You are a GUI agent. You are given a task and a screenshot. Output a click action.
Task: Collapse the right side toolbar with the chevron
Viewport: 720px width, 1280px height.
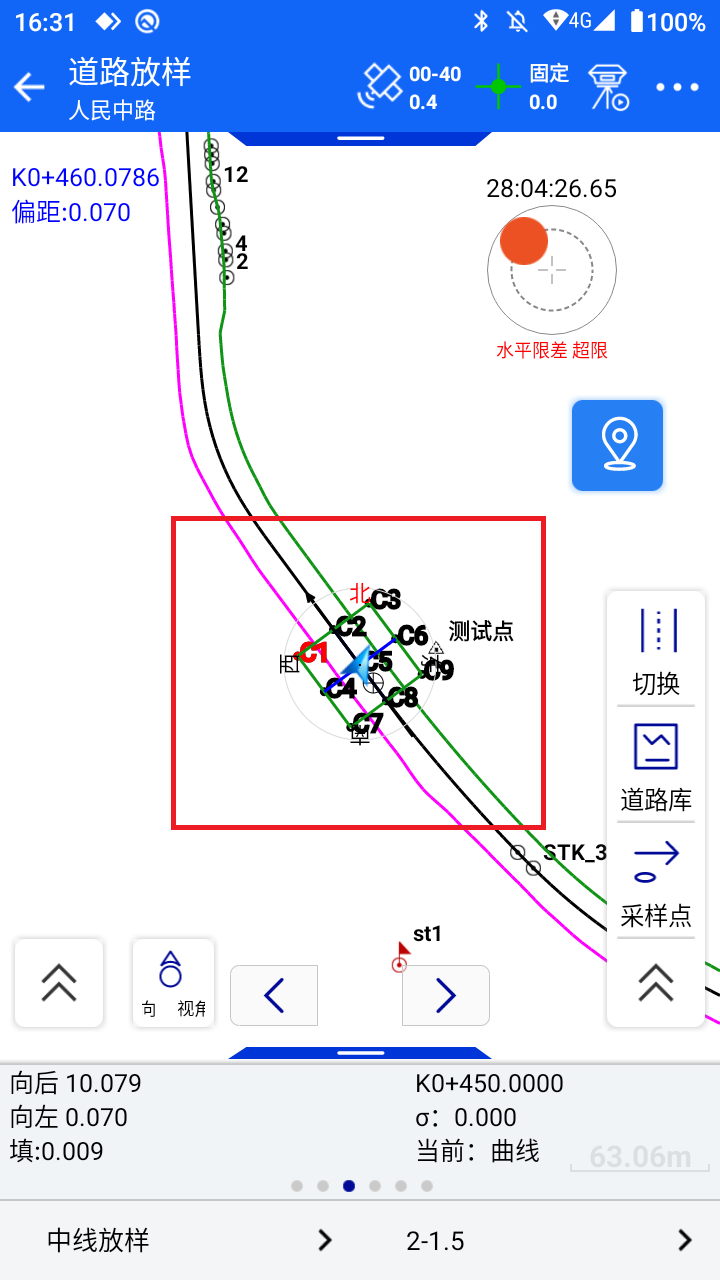[x=656, y=983]
